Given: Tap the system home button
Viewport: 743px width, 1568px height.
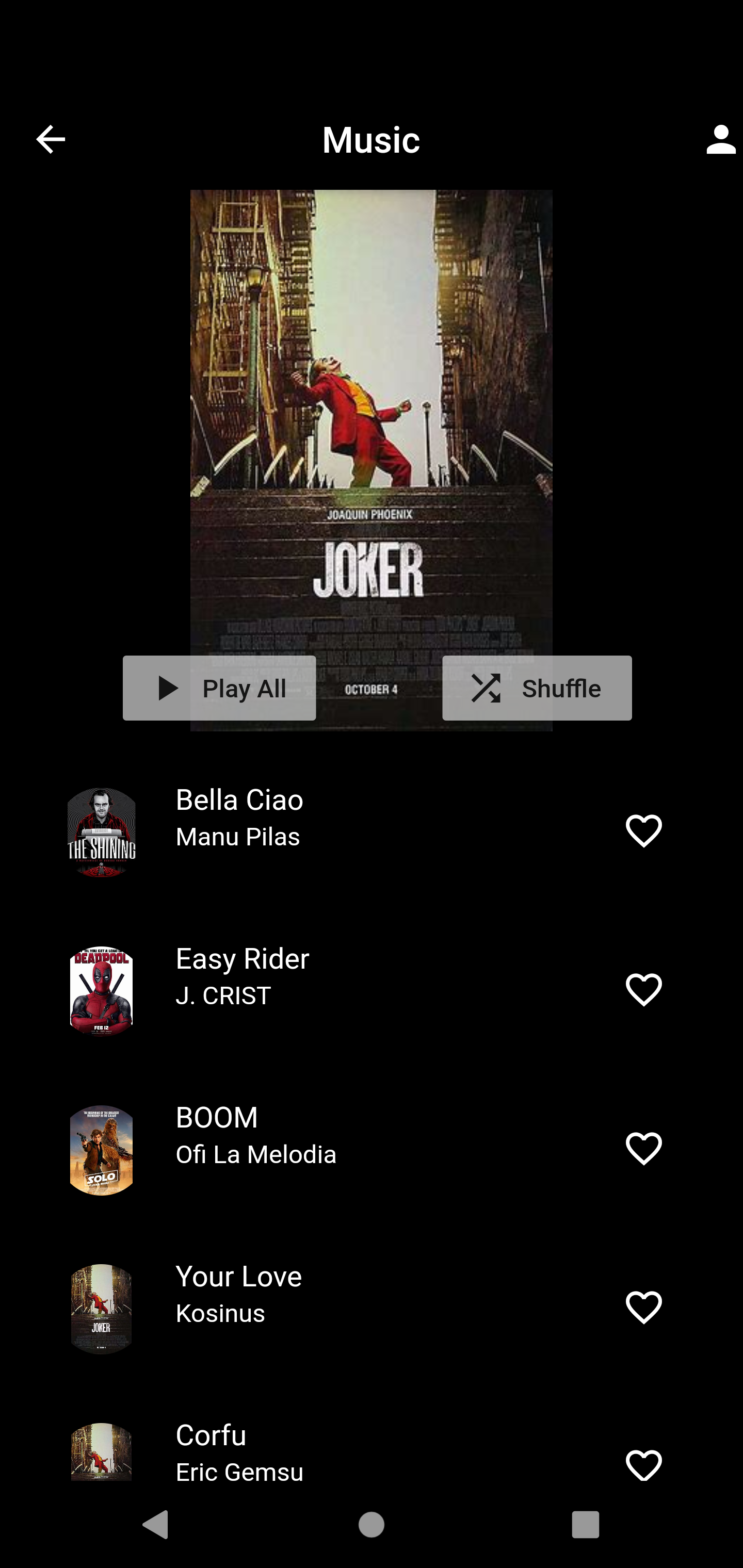Looking at the screenshot, I should click(x=371, y=1525).
